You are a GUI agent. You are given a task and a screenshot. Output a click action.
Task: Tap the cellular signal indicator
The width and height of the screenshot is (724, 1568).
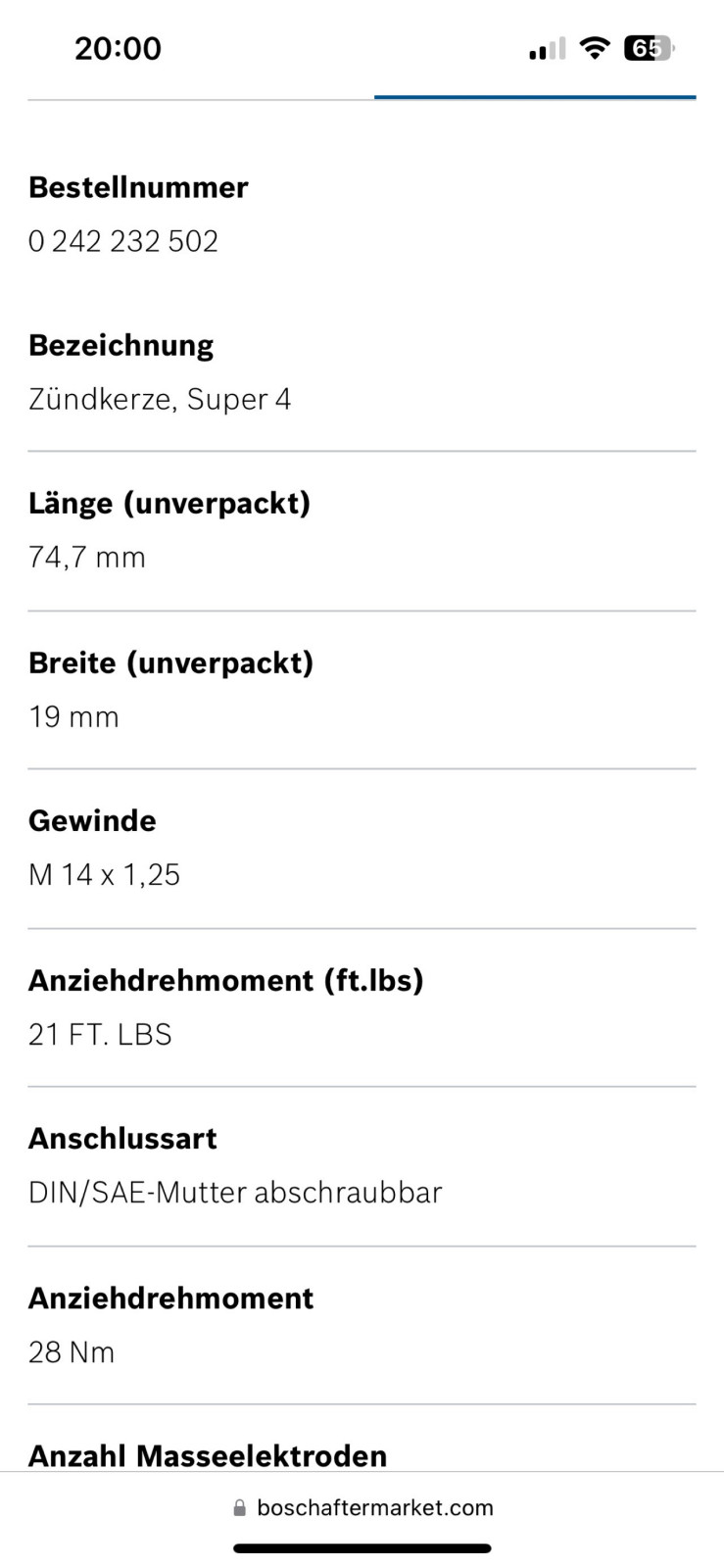tap(546, 47)
